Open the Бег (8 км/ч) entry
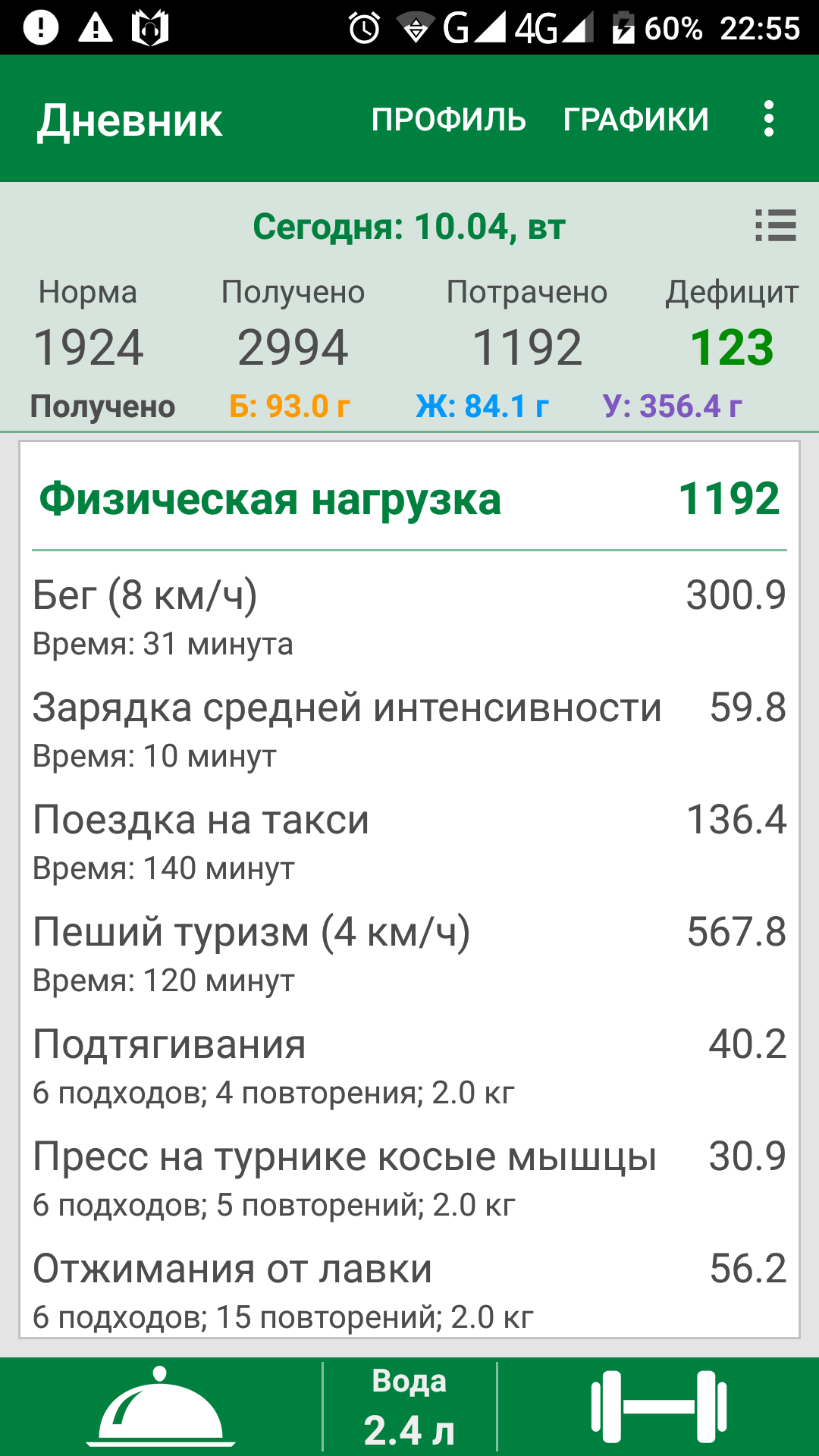Image resolution: width=819 pixels, height=1456 pixels. 409,616
